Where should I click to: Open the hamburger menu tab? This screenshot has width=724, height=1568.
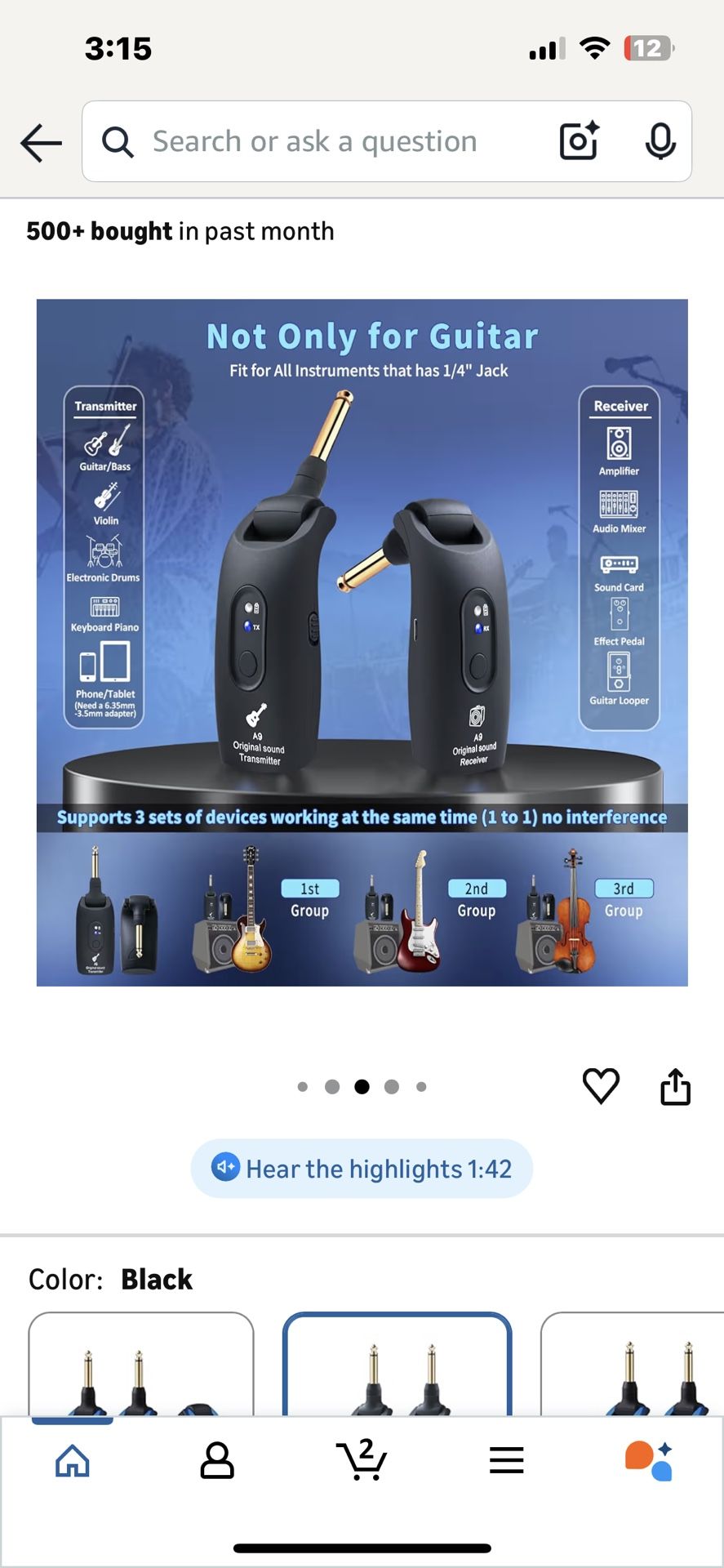pyautogui.click(x=506, y=1460)
